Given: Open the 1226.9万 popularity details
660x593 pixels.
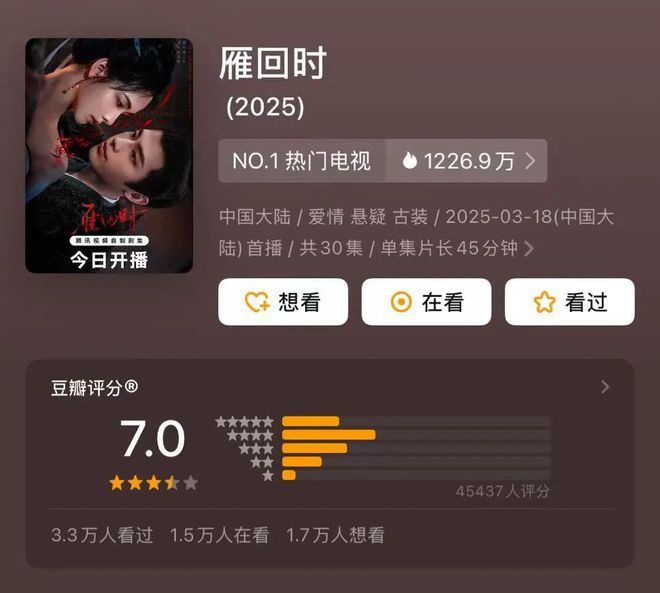Looking at the screenshot, I should pos(467,160).
